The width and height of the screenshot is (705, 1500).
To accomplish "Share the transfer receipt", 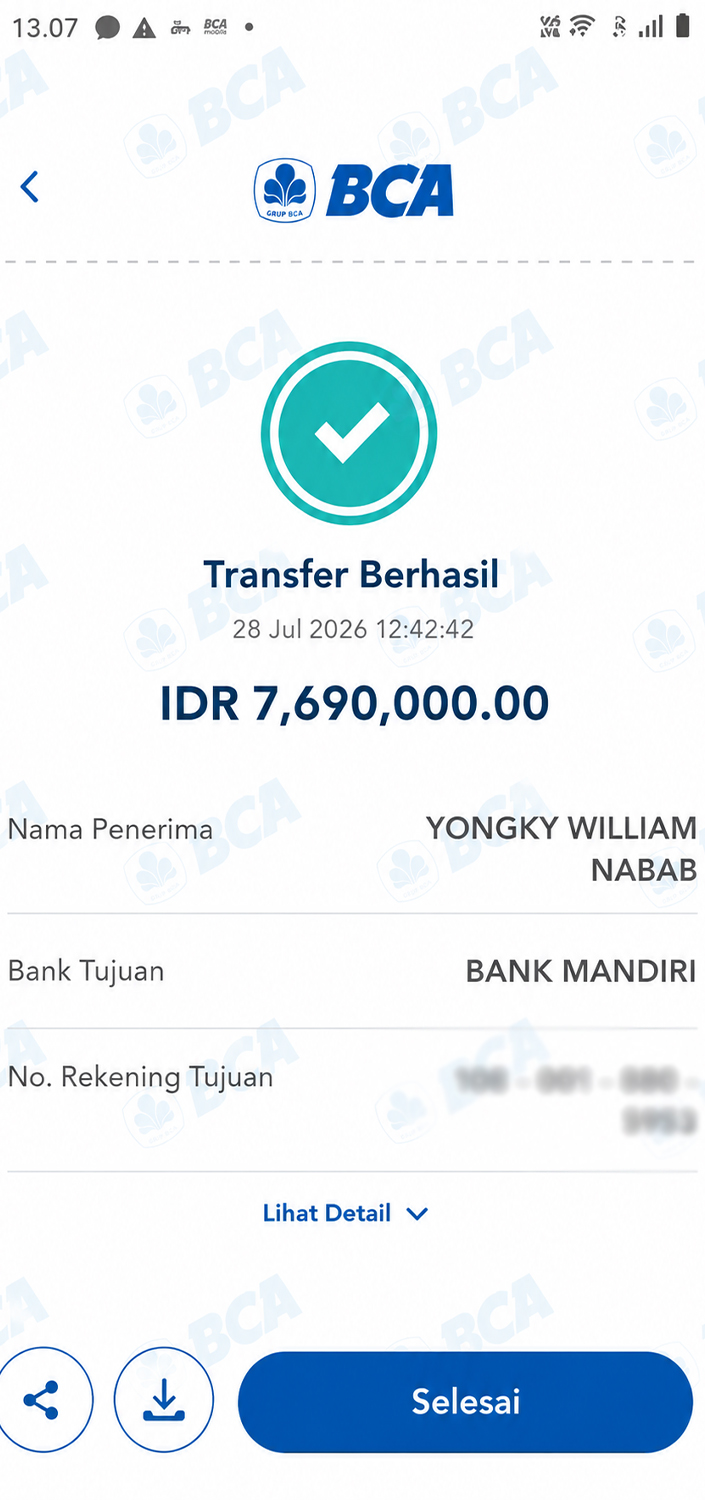I will 42,1400.
